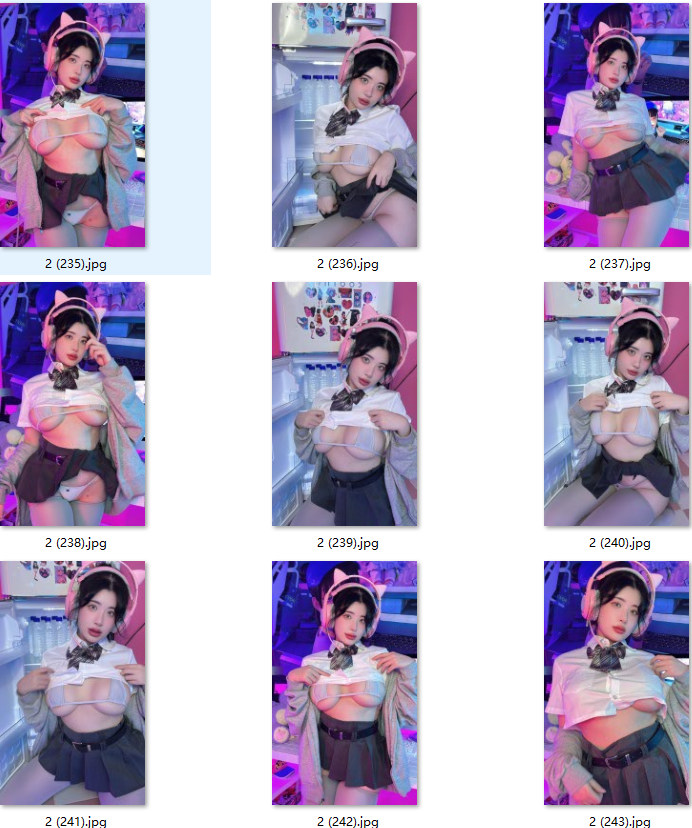The image size is (692, 828).
Task: Open thumbnail 2 (241).jpg
Action: pyautogui.click(x=76, y=683)
